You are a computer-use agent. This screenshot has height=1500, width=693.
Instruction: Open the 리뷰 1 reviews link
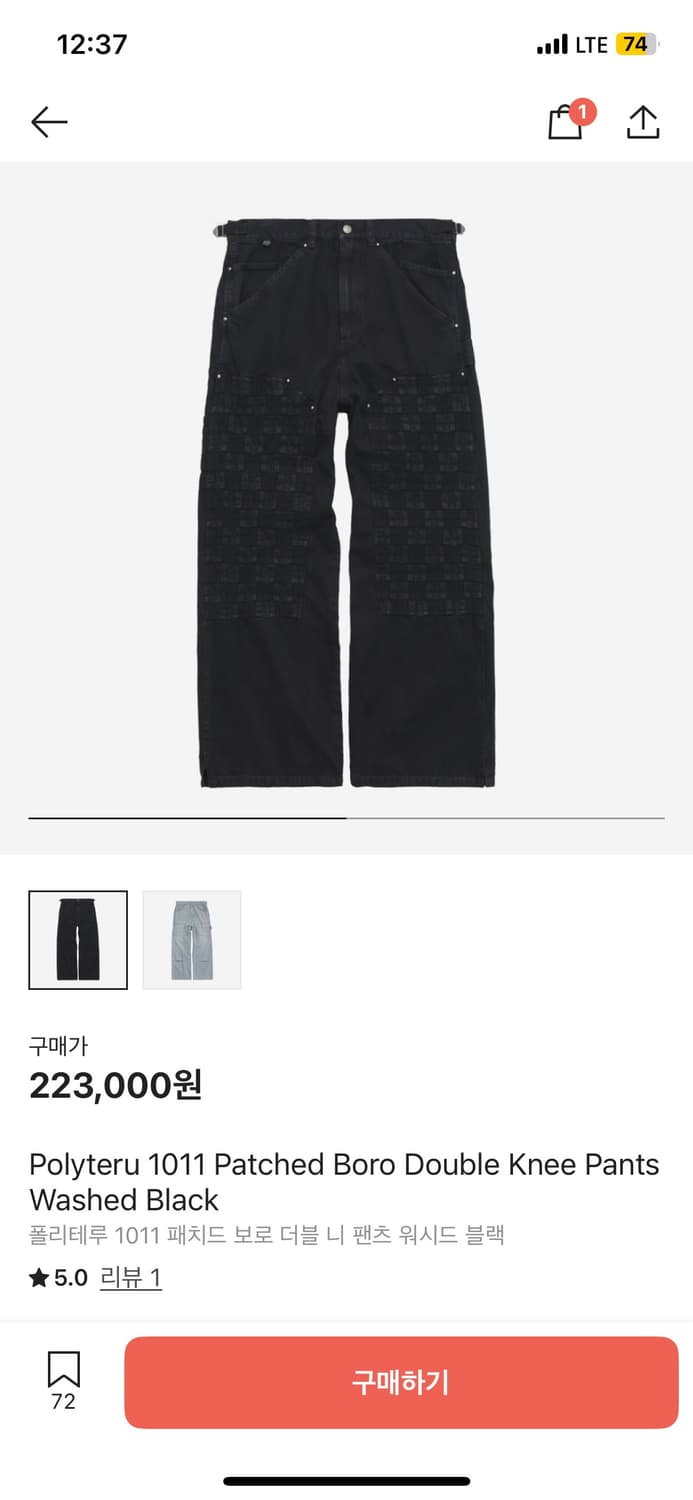[x=130, y=1278]
